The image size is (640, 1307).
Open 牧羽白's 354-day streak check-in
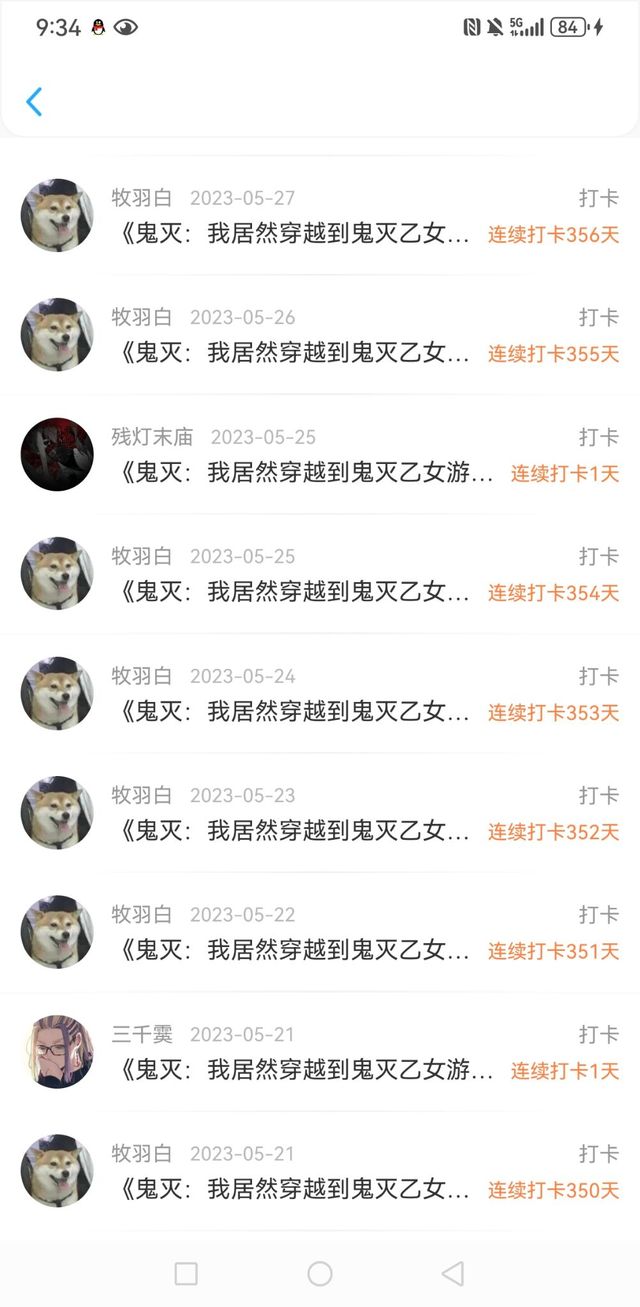(320, 574)
